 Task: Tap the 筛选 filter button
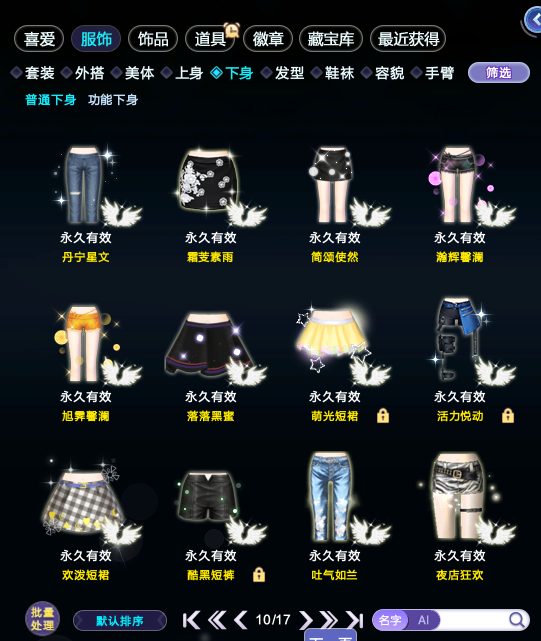point(498,73)
